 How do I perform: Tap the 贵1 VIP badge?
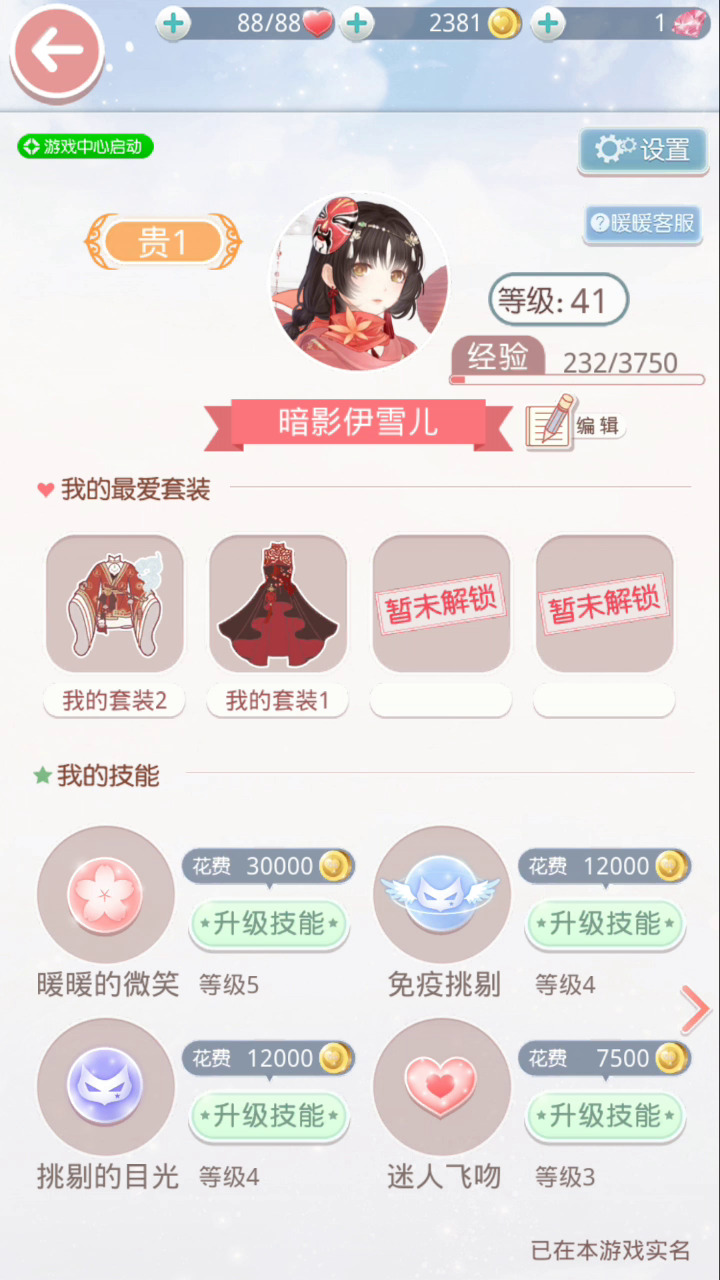tap(162, 242)
